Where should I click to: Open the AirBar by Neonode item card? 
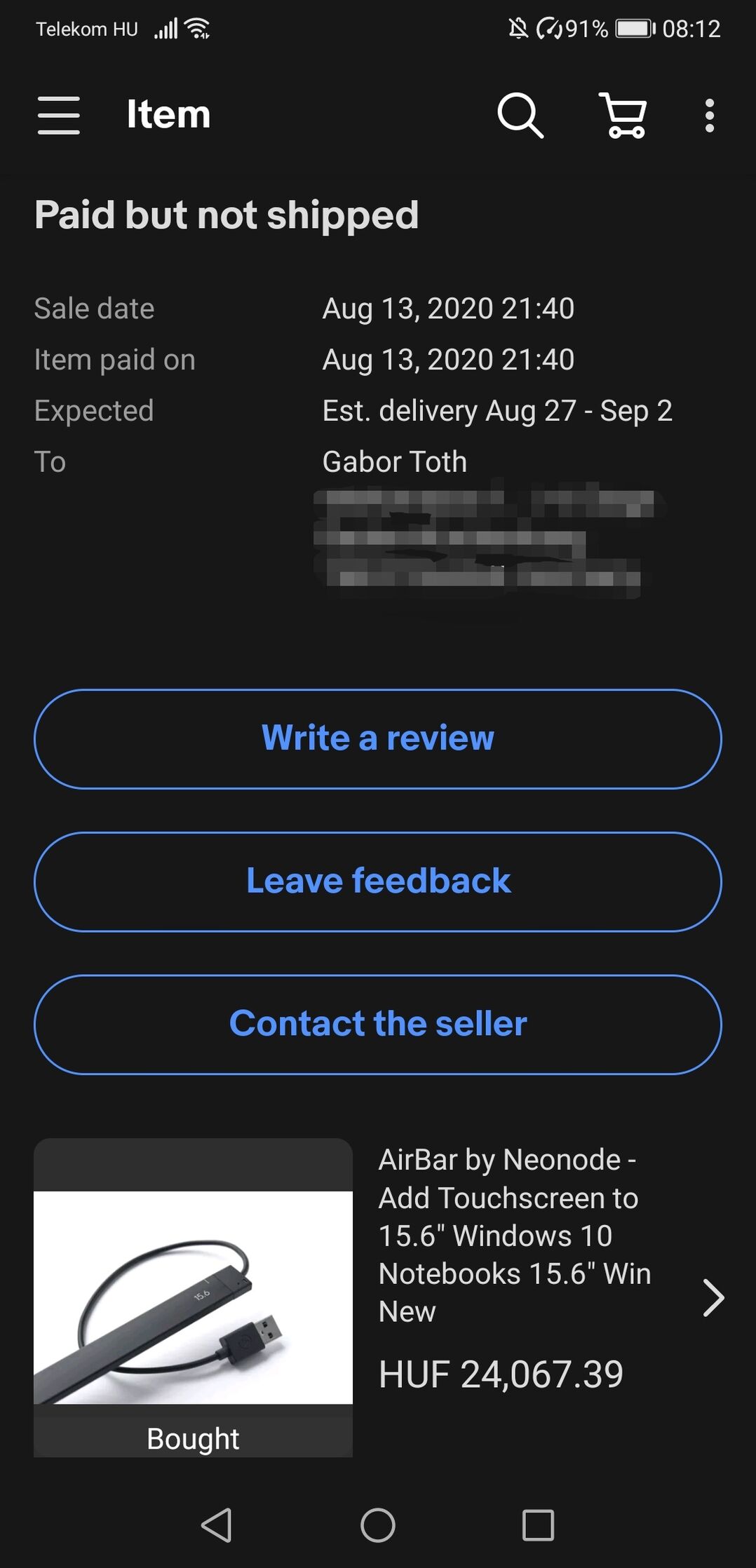pos(378,1297)
